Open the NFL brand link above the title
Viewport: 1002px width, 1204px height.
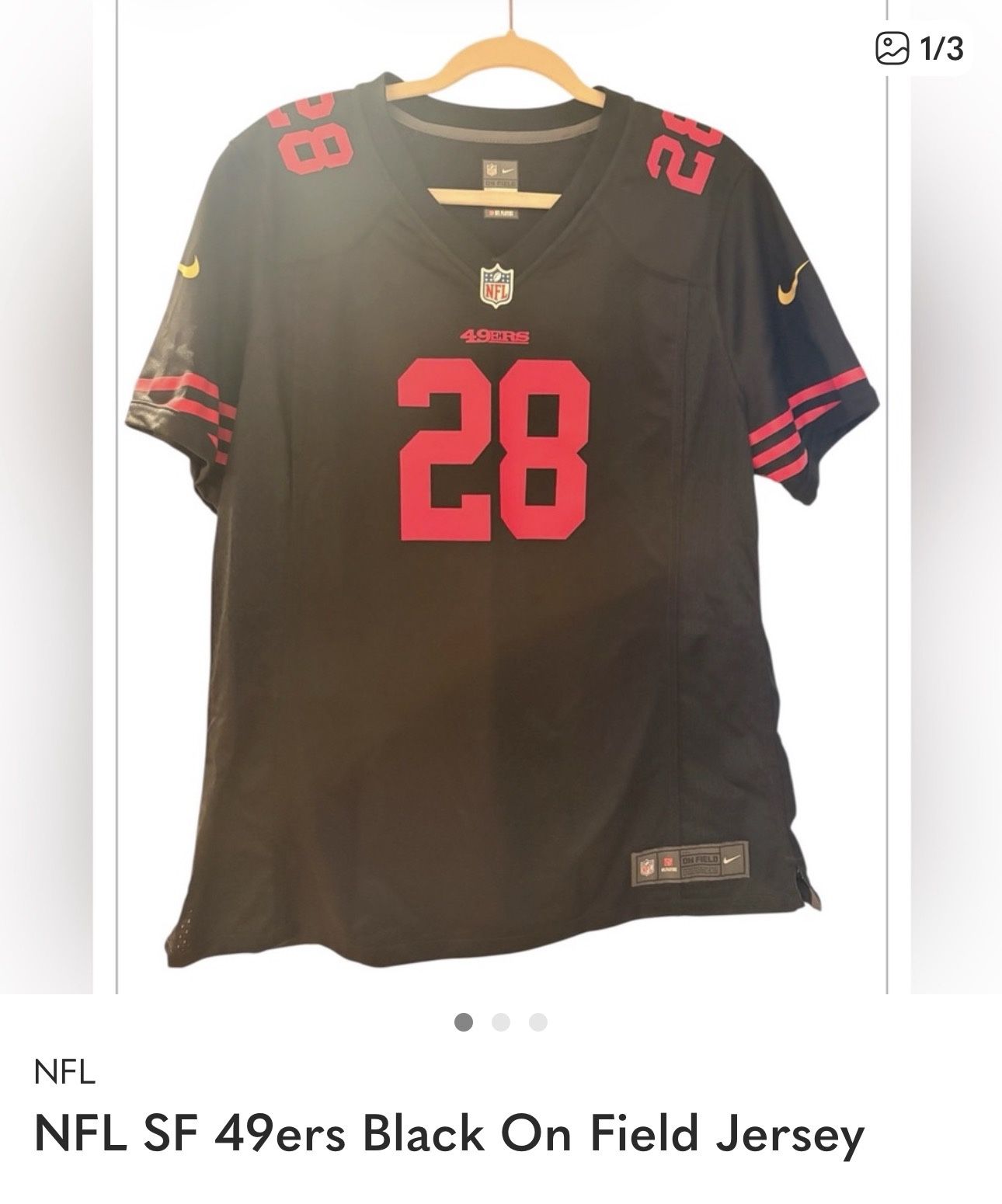[x=64, y=1073]
